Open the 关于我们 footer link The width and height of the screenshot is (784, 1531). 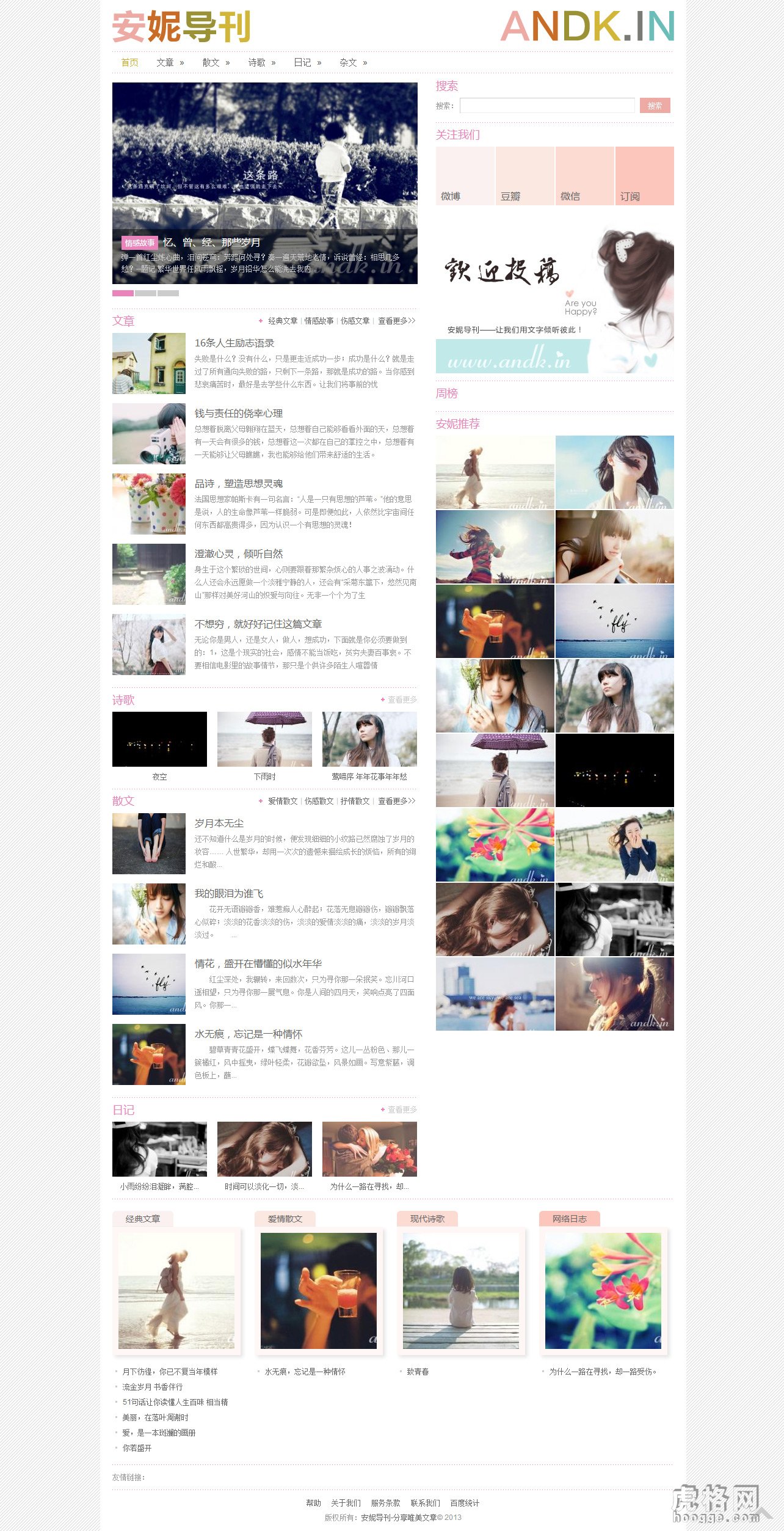[x=346, y=1503]
